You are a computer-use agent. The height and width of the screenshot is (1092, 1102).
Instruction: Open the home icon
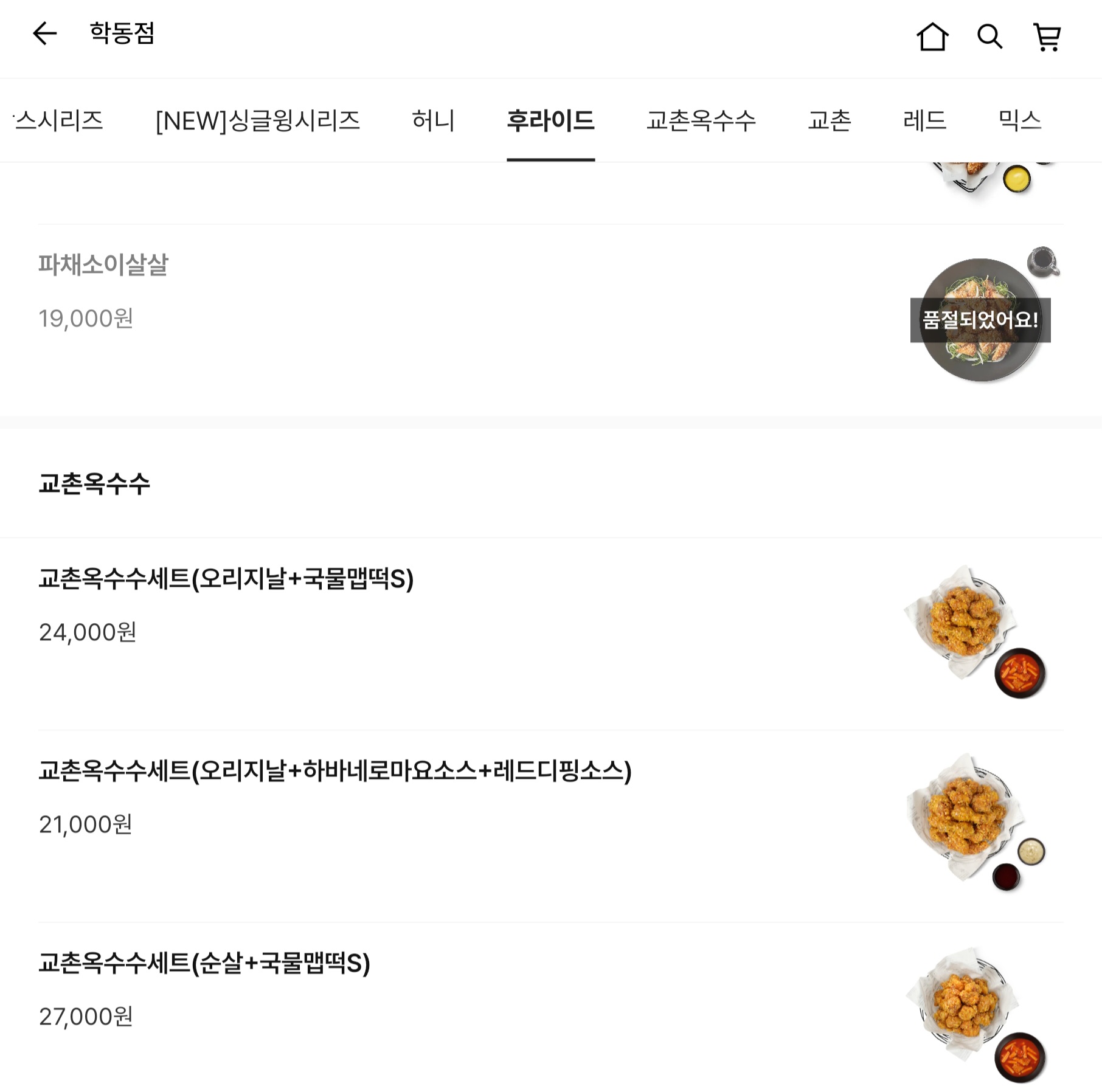point(932,37)
